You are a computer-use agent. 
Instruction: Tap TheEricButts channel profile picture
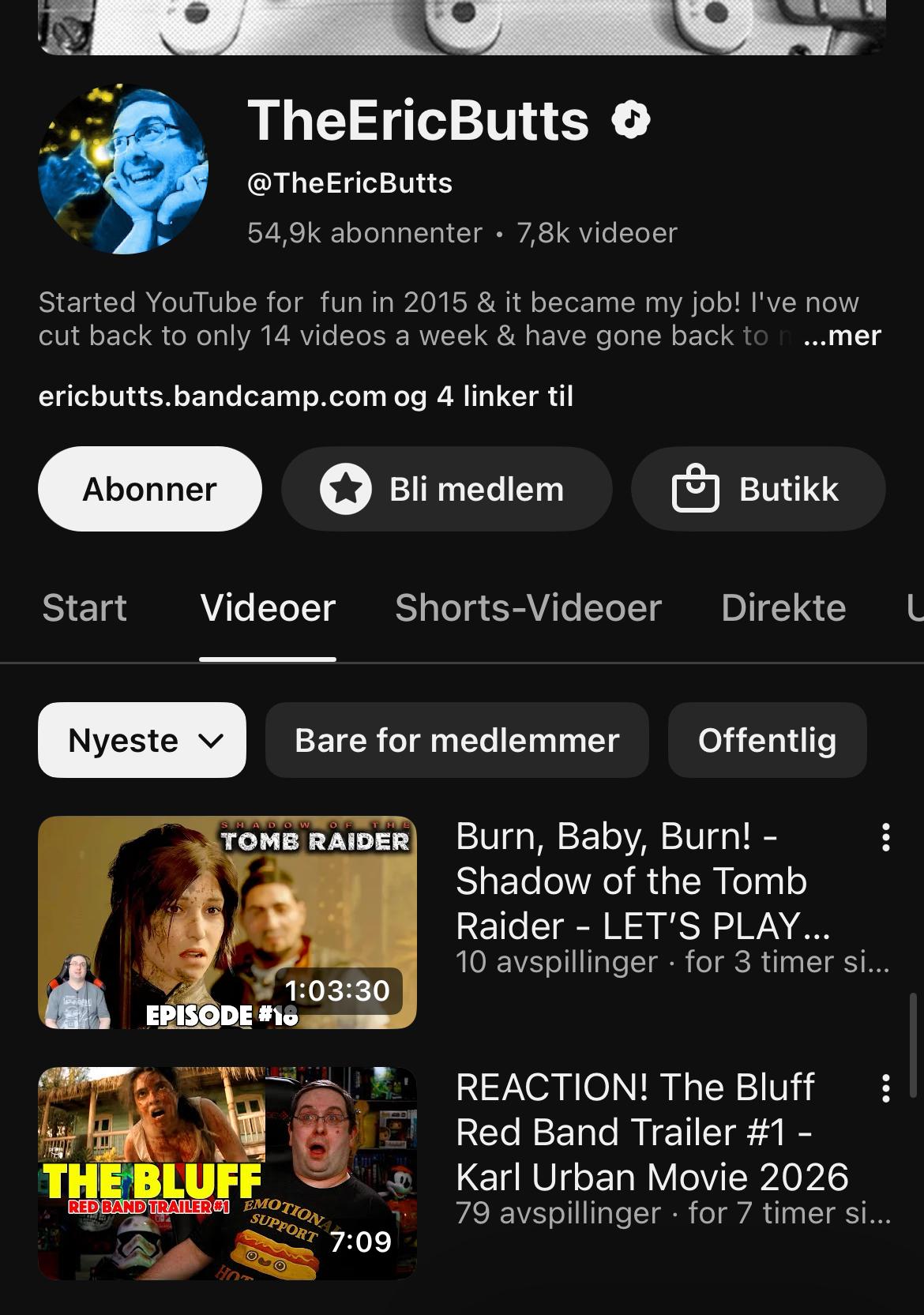123,169
